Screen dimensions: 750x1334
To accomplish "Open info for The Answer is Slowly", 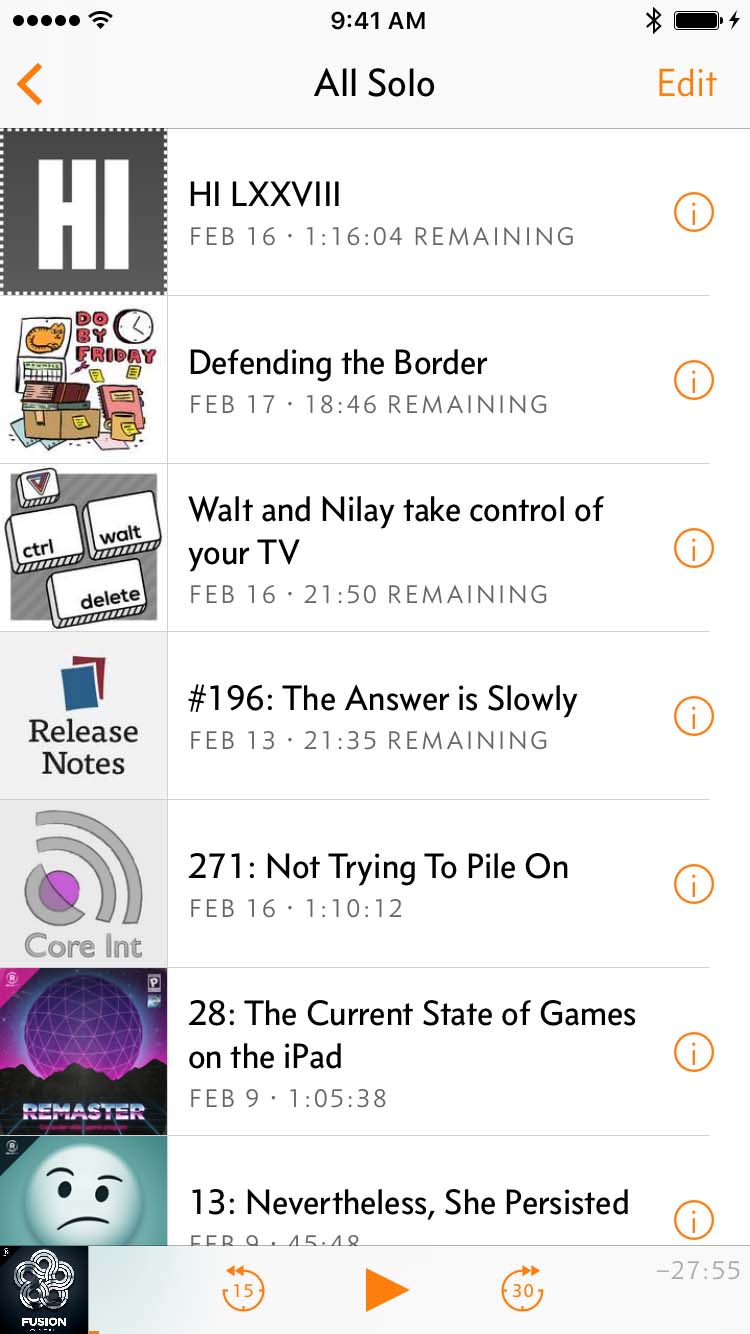I will tap(694, 716).
